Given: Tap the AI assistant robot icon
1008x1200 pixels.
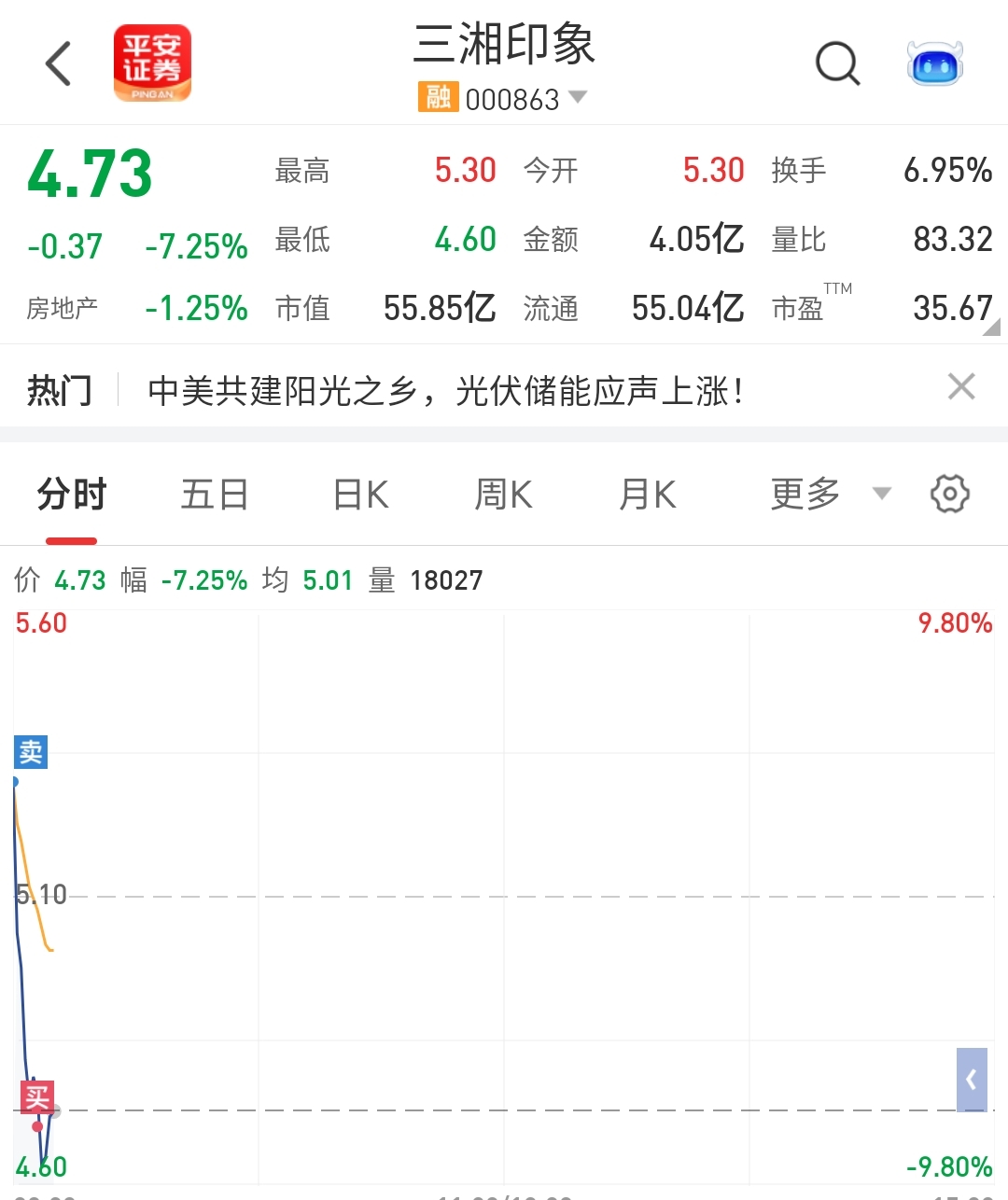Looking at the screenshot, I should 934,63.
